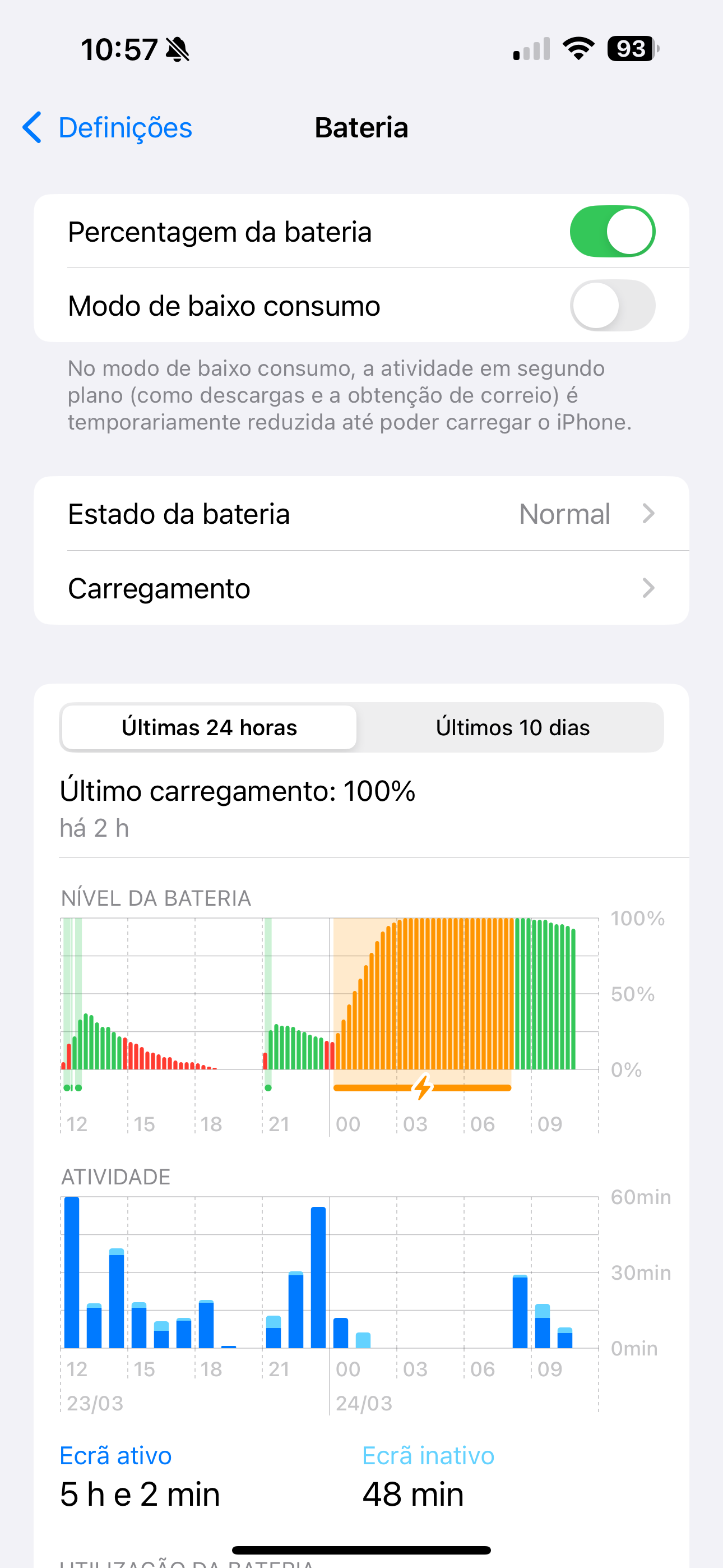This screenshot has width=723, height=1568.
Task: Go back to Definições
Action: 107,128
